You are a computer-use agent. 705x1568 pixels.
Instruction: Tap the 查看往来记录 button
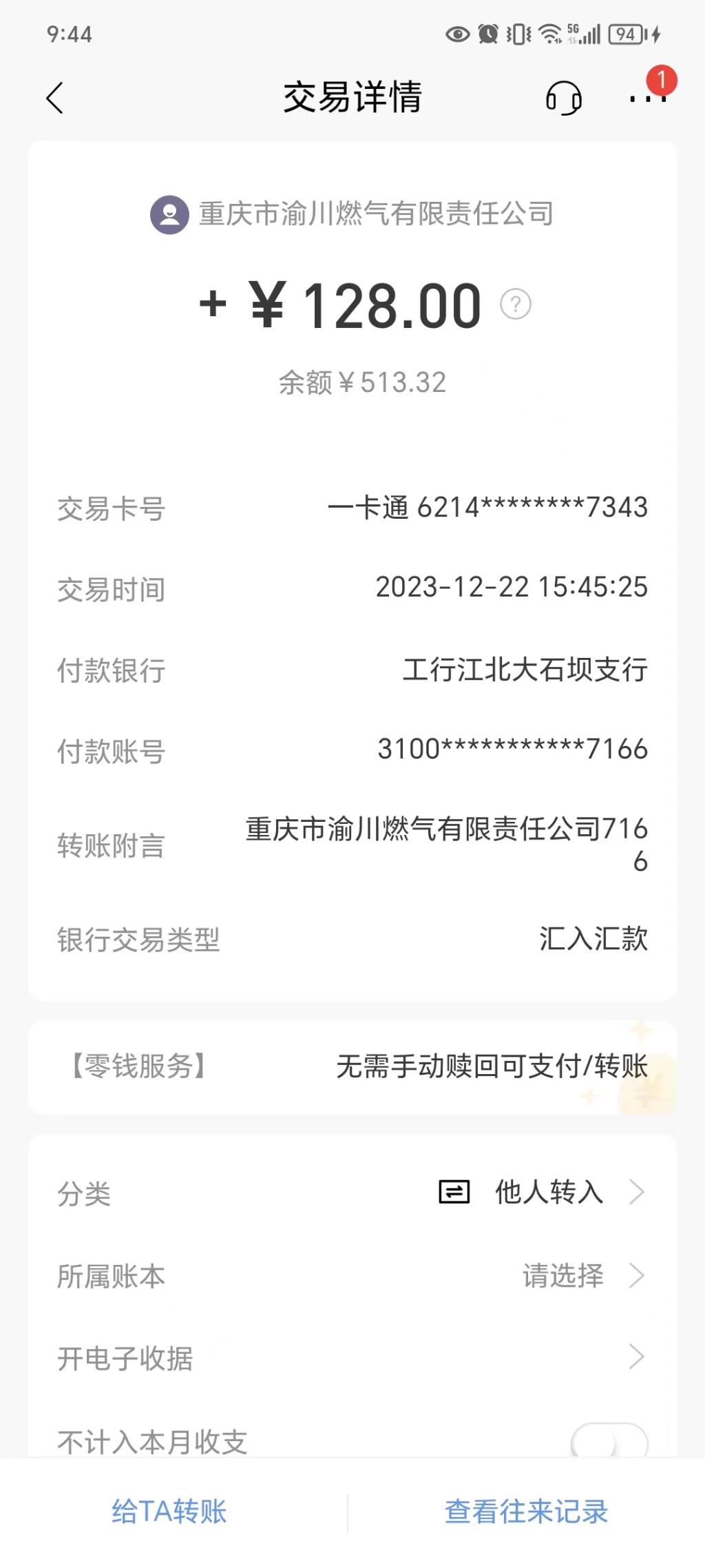click(x=527, y=1512)
